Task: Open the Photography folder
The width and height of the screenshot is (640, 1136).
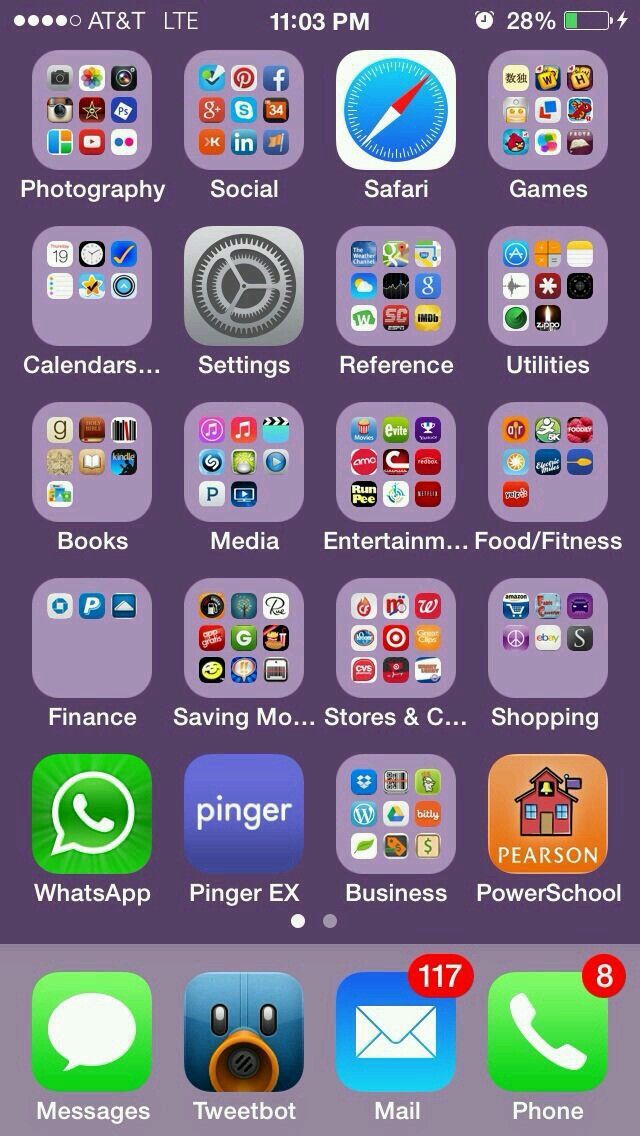Action: tap(92, 110)
